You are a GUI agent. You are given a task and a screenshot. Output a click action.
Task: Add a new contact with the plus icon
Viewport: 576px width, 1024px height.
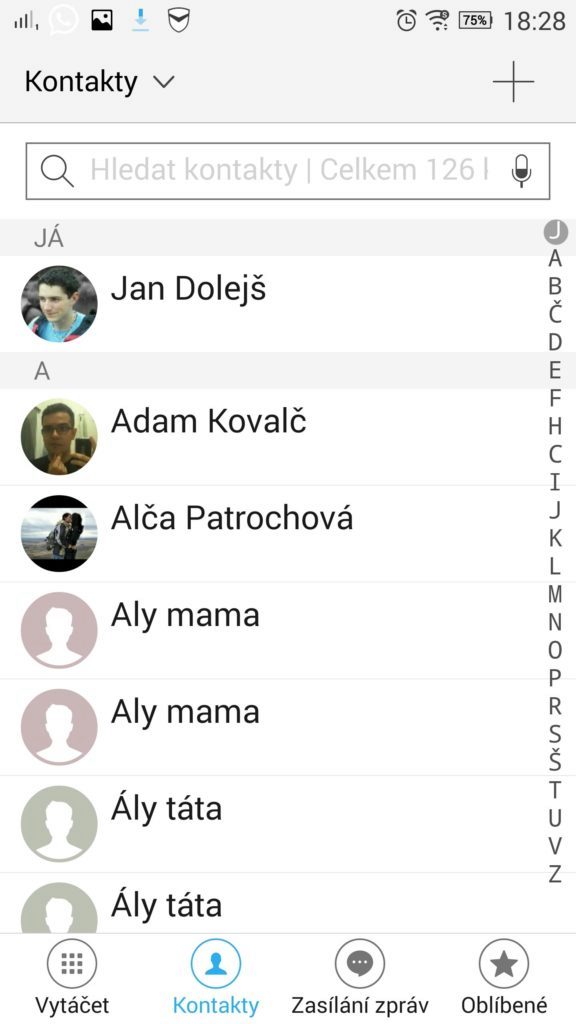(x=513, y=82)
